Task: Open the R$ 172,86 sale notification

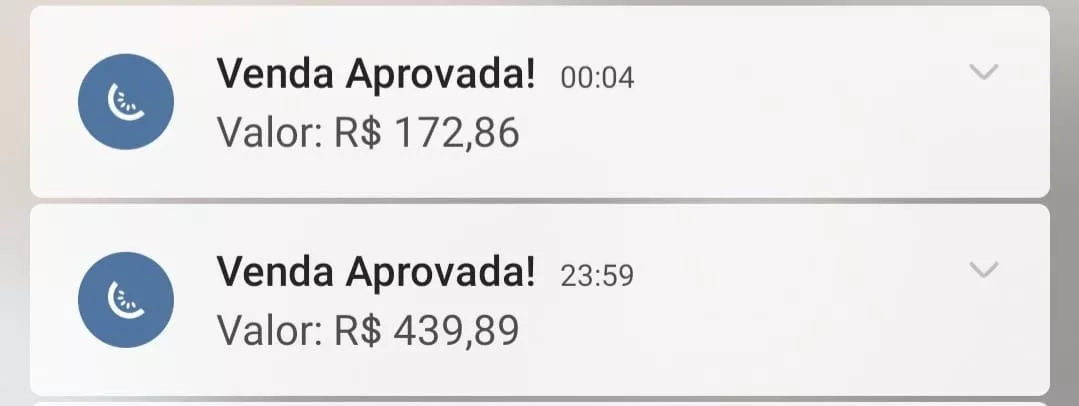Action: (540, 102)
